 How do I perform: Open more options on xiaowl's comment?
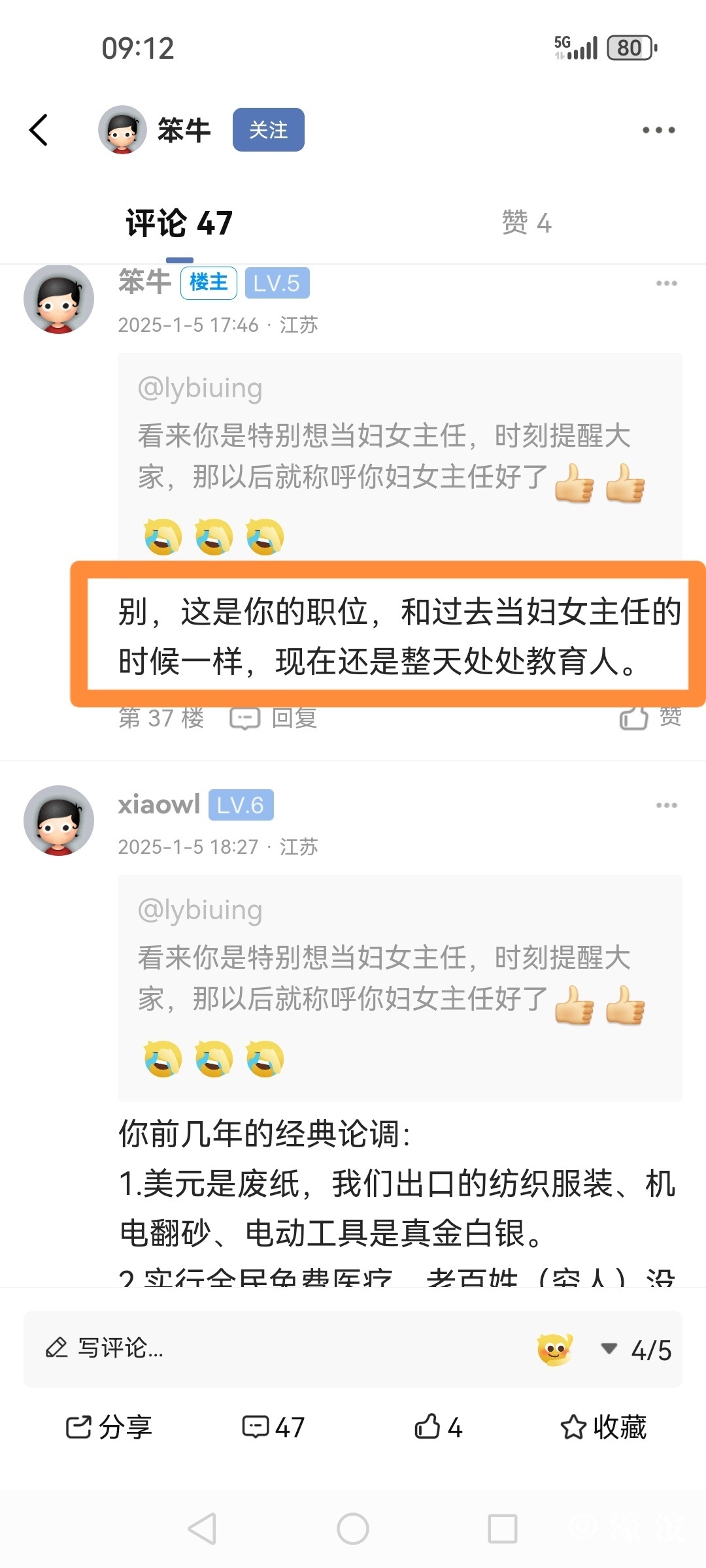[x=666, y=806]
